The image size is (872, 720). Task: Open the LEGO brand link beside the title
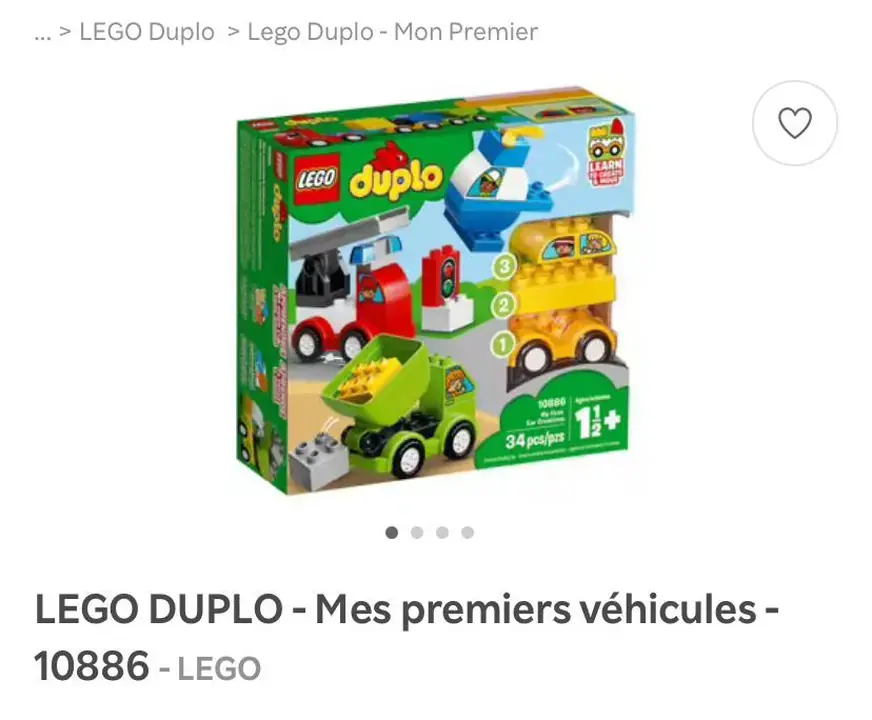pos(219,668)
